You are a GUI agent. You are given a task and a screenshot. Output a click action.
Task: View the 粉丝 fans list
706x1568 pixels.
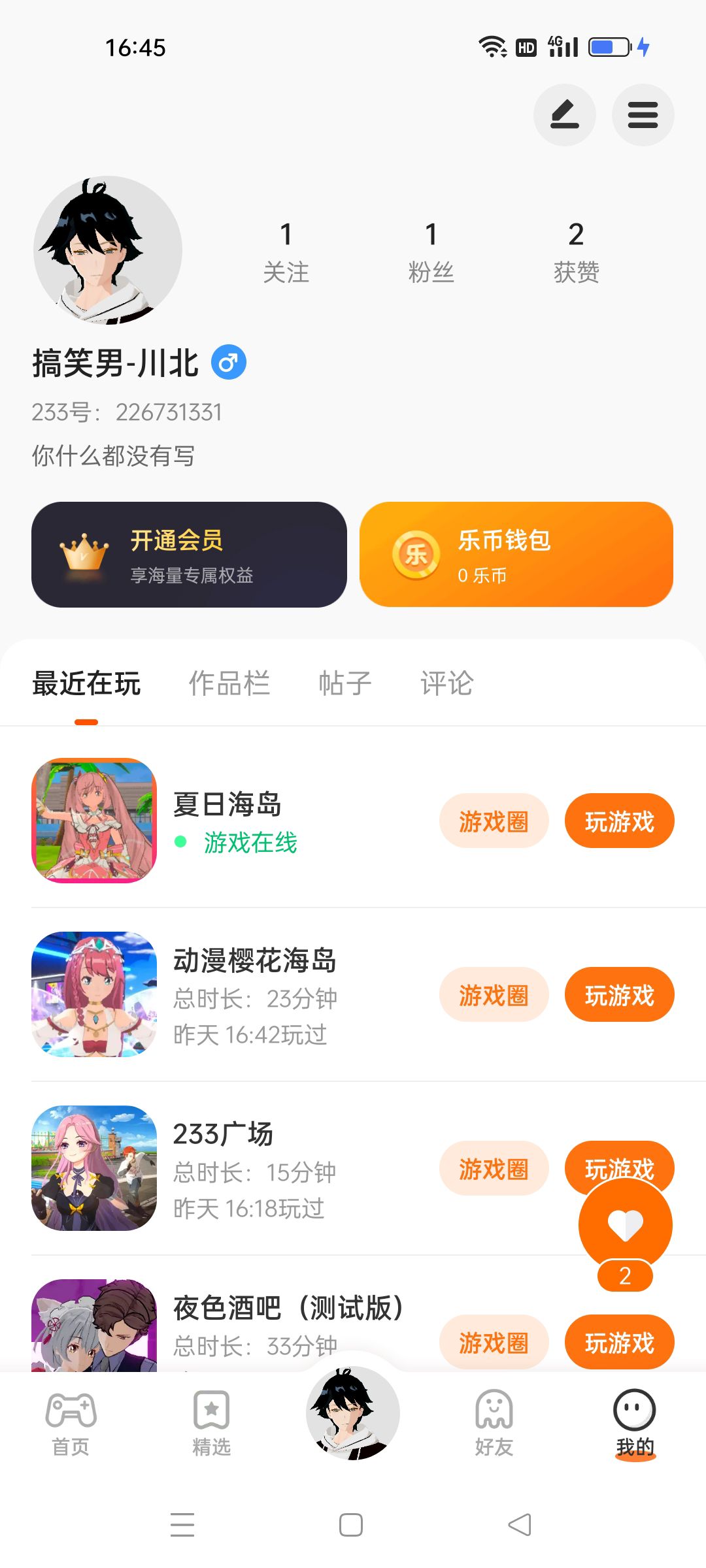(431, 252)
